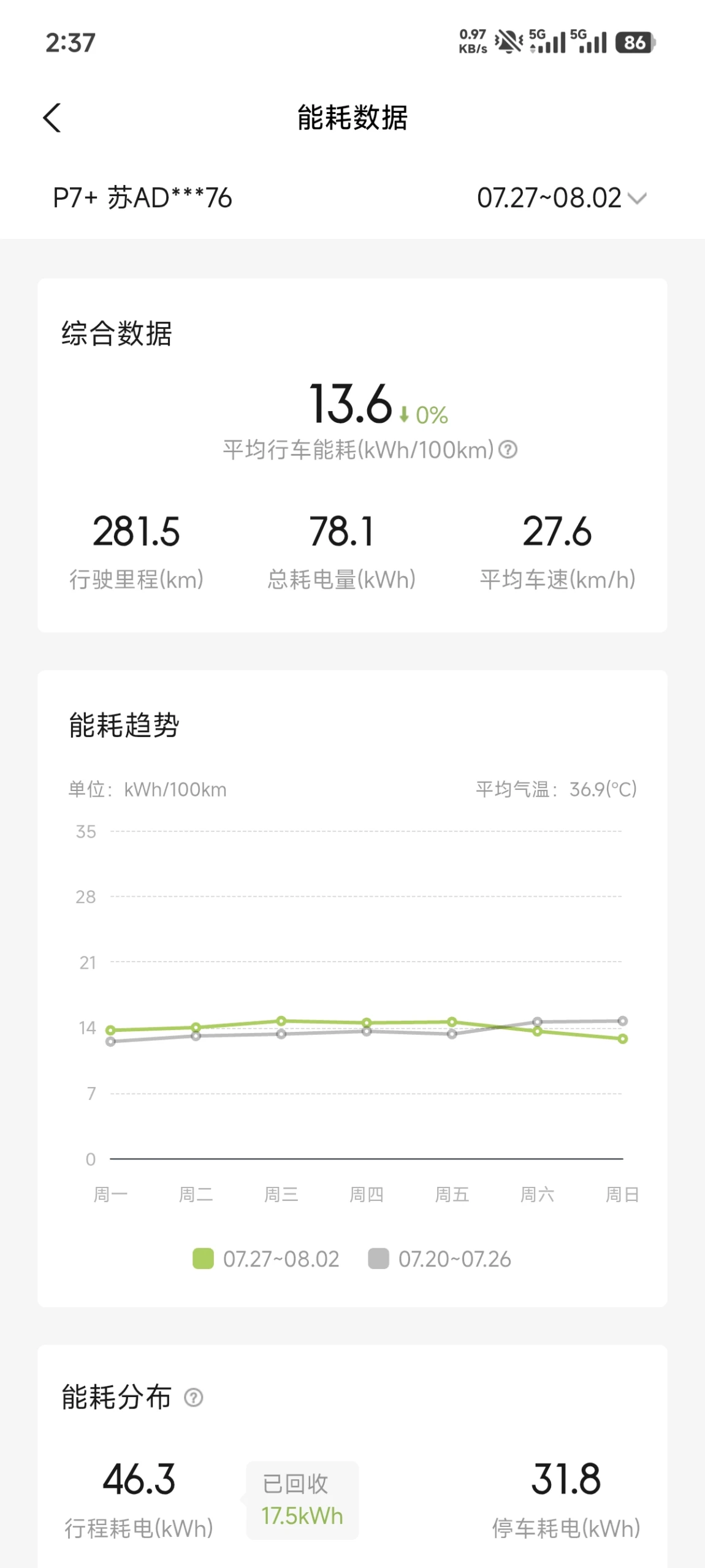
Task: Open the 07.27~08.02 date range dropdown
Action: (562, 198)
